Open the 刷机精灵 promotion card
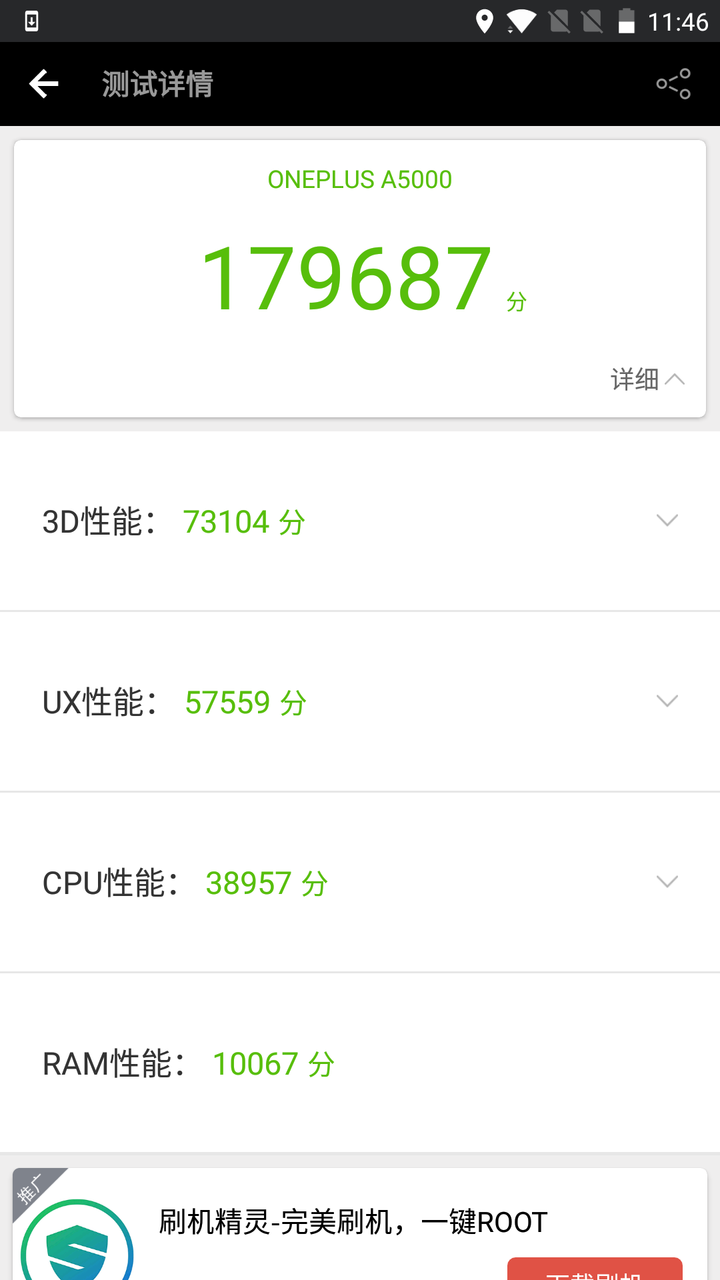The height and width of the screenshot is (1280, 720). [x=360, y=1224]
